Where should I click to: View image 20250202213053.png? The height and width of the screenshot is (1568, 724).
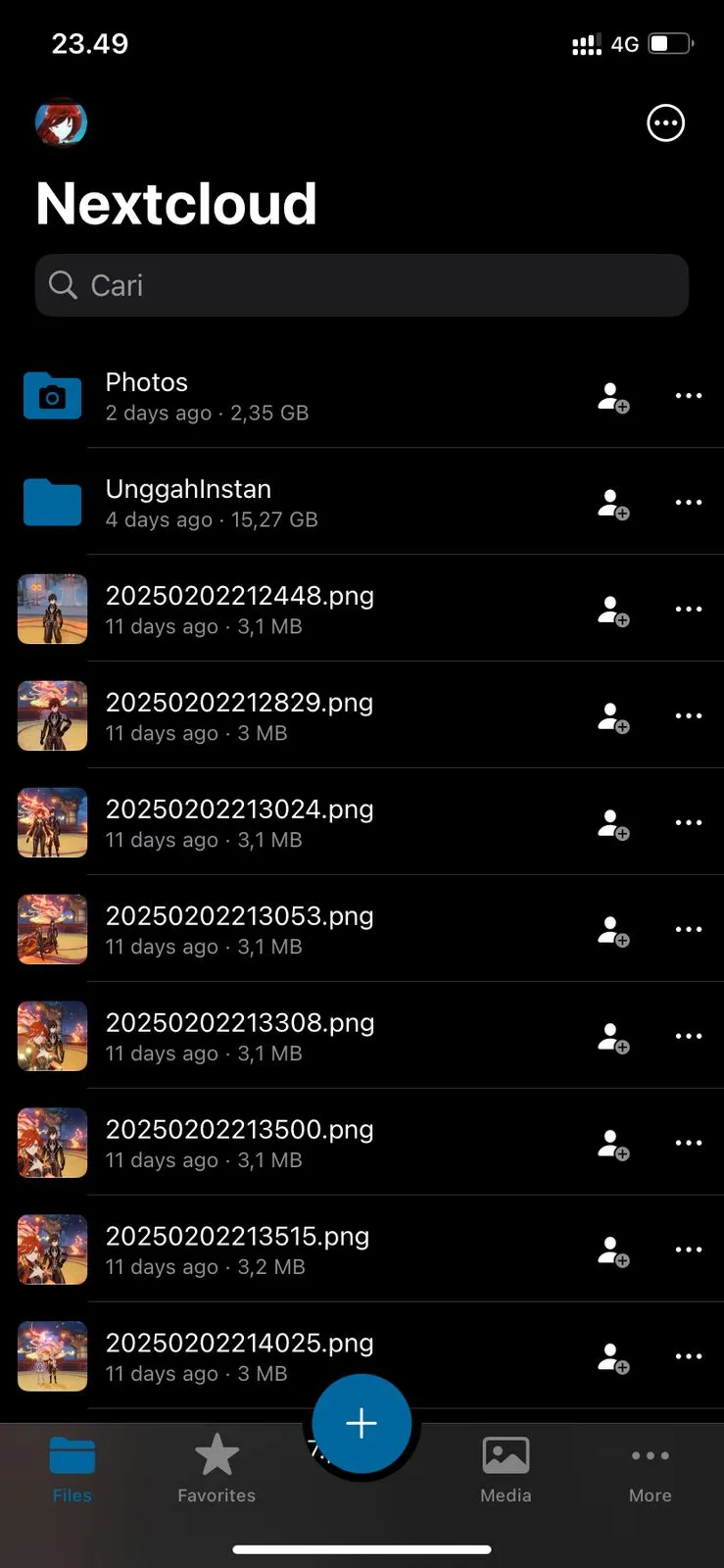pos(239,929)
